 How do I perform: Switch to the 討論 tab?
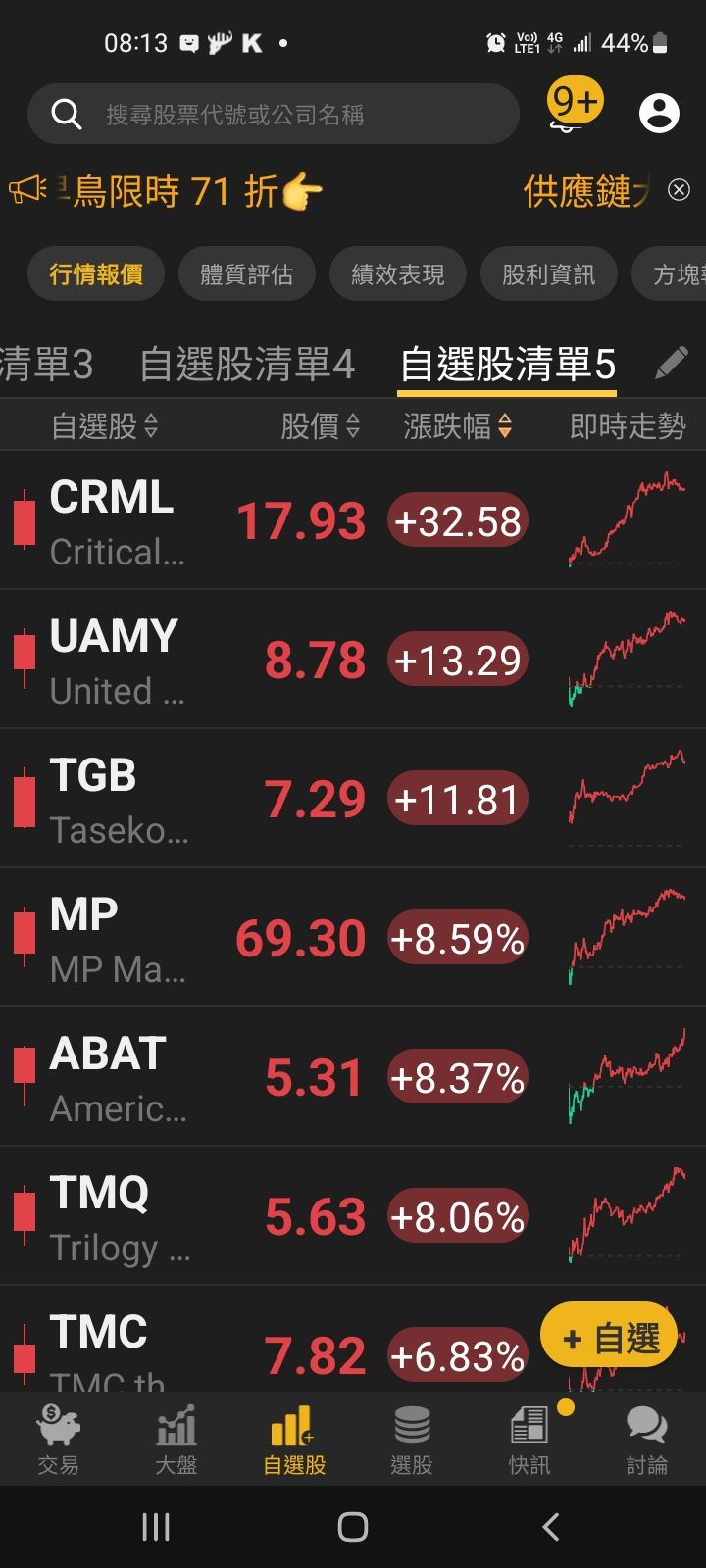647,1439
